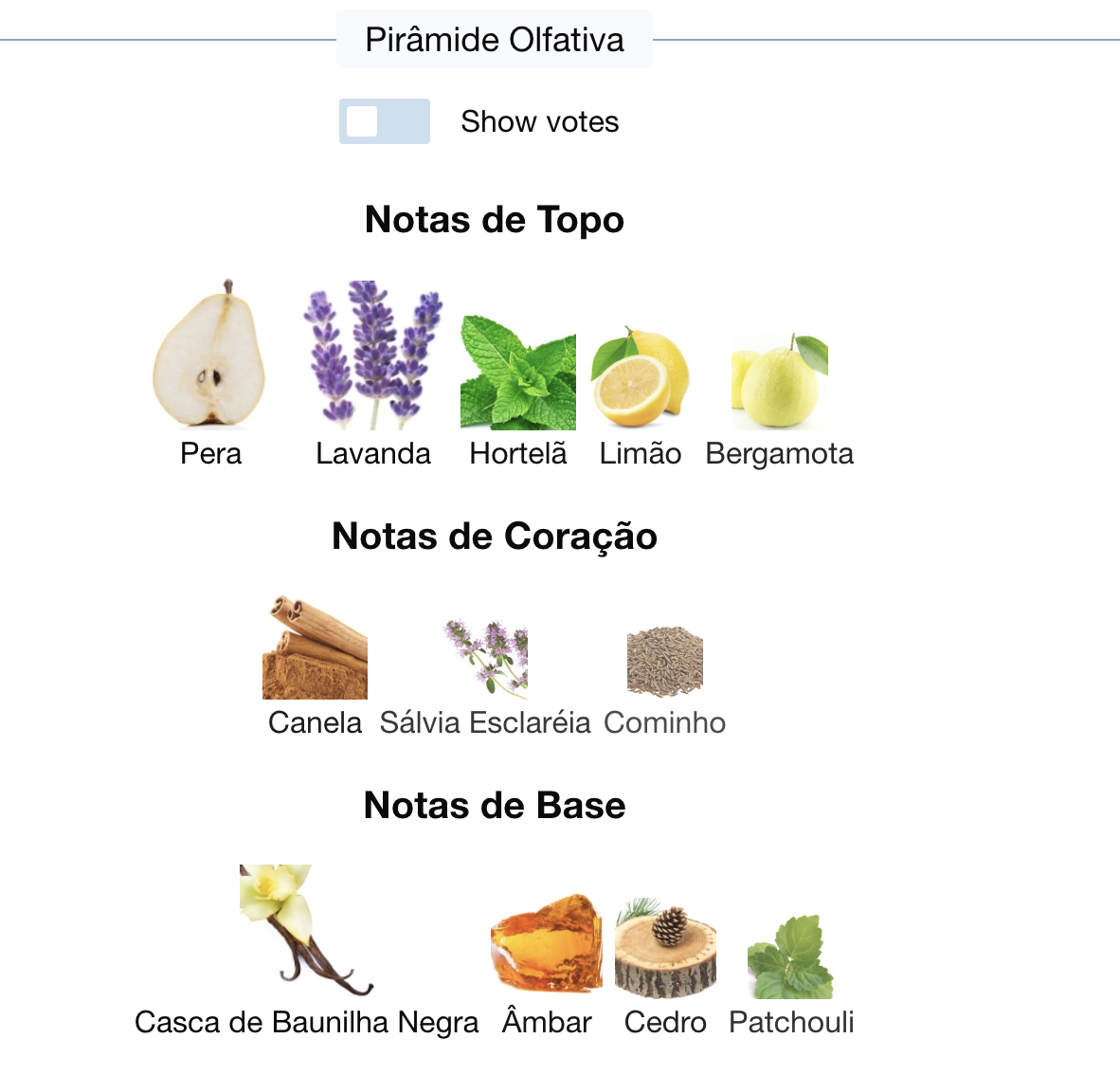Open the Casca de Baunilha Negra note
Screen dimensions: 1120x1075
point(306,931)
